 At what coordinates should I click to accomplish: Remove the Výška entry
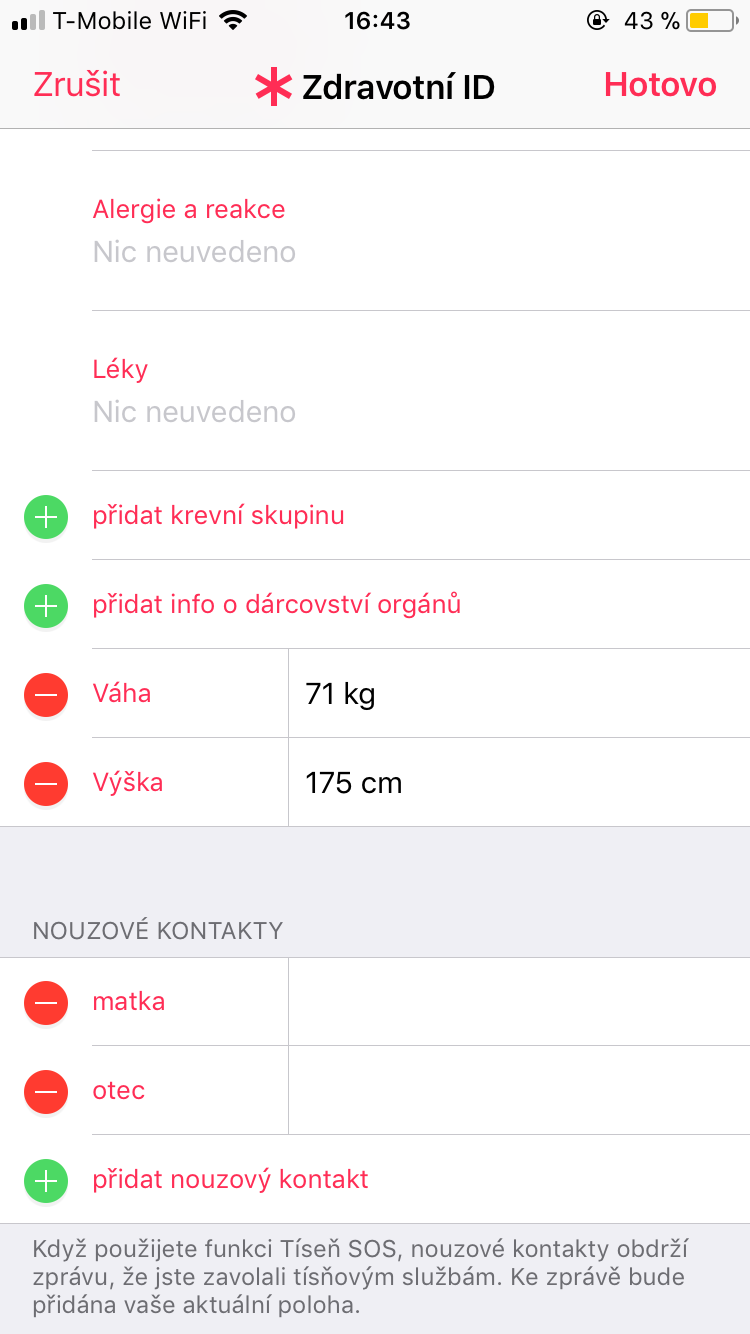coord(46,783)
